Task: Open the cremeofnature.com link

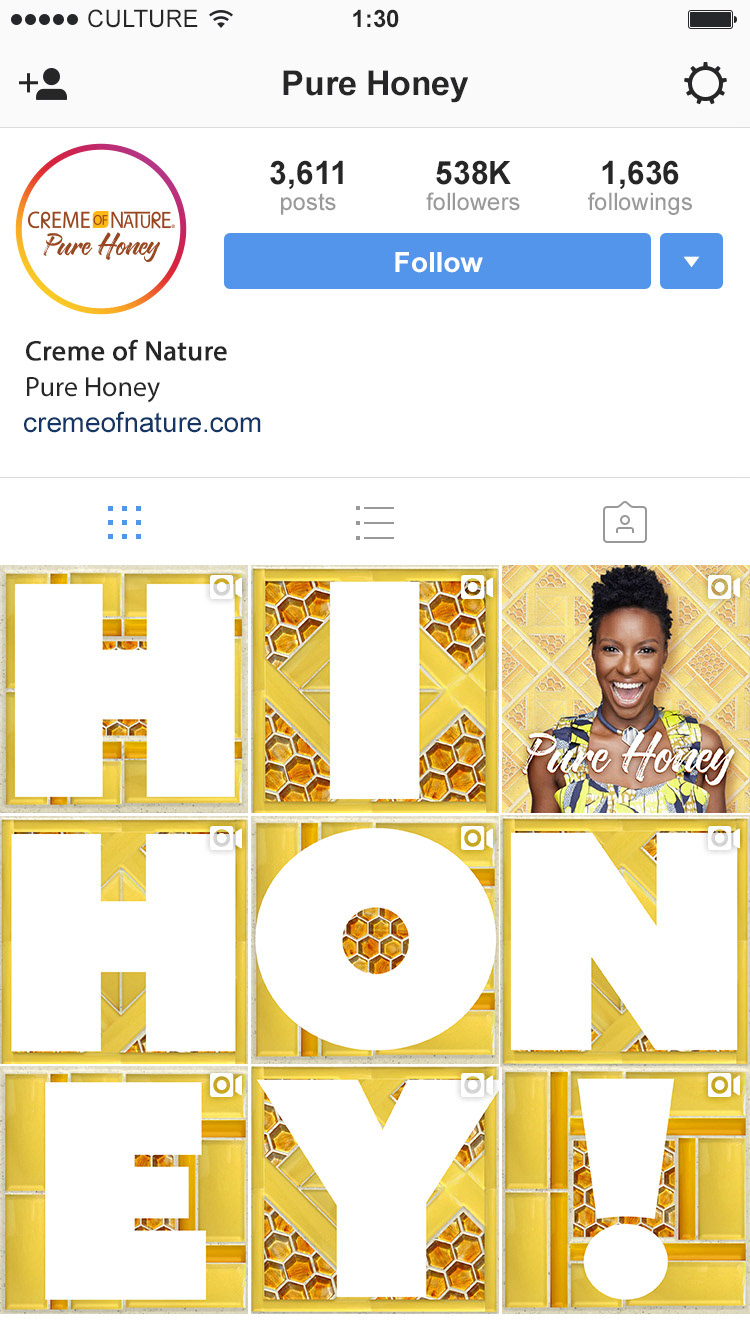Action: pos(142,423)
